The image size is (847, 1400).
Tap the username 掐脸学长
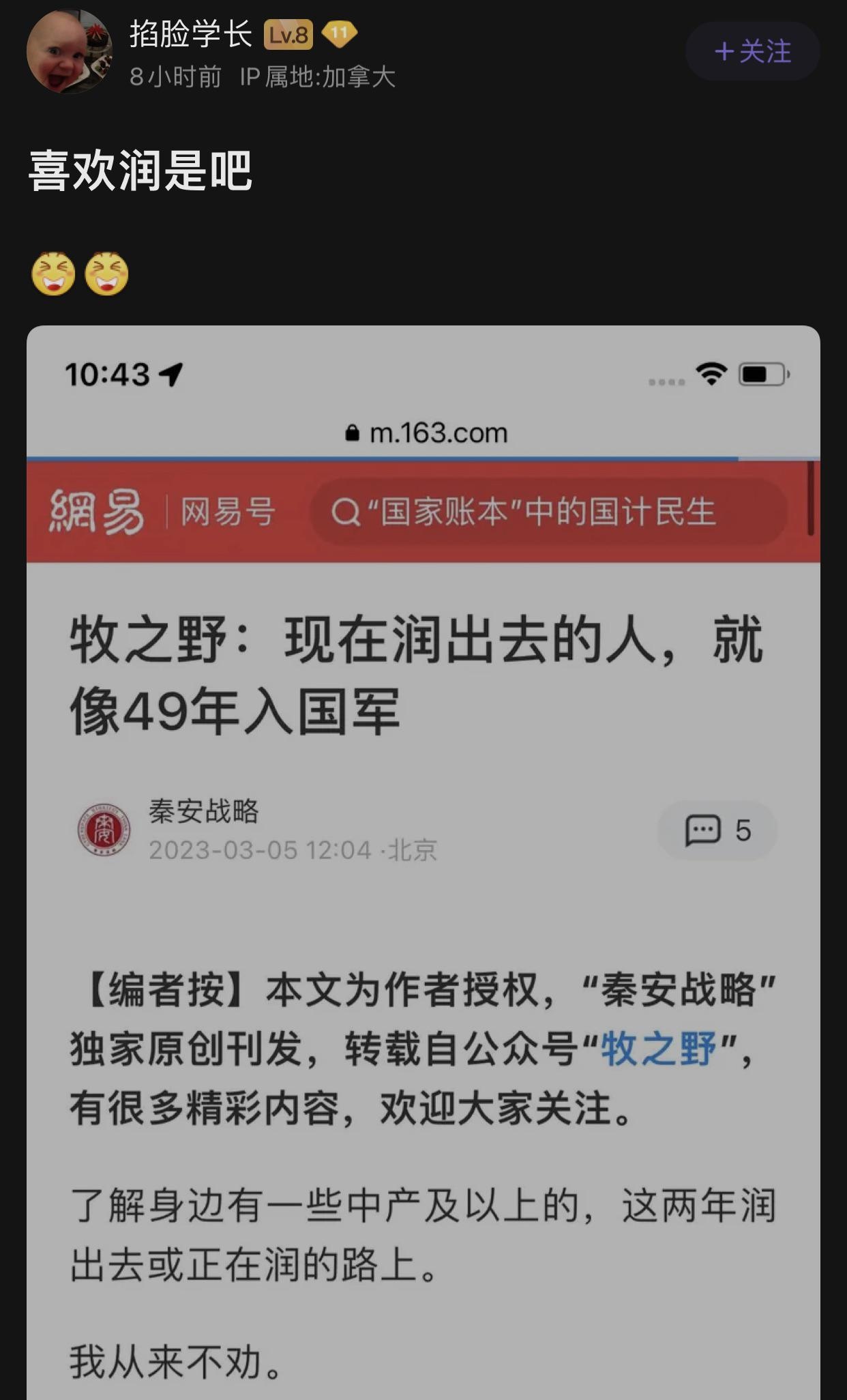click(191, 34)
